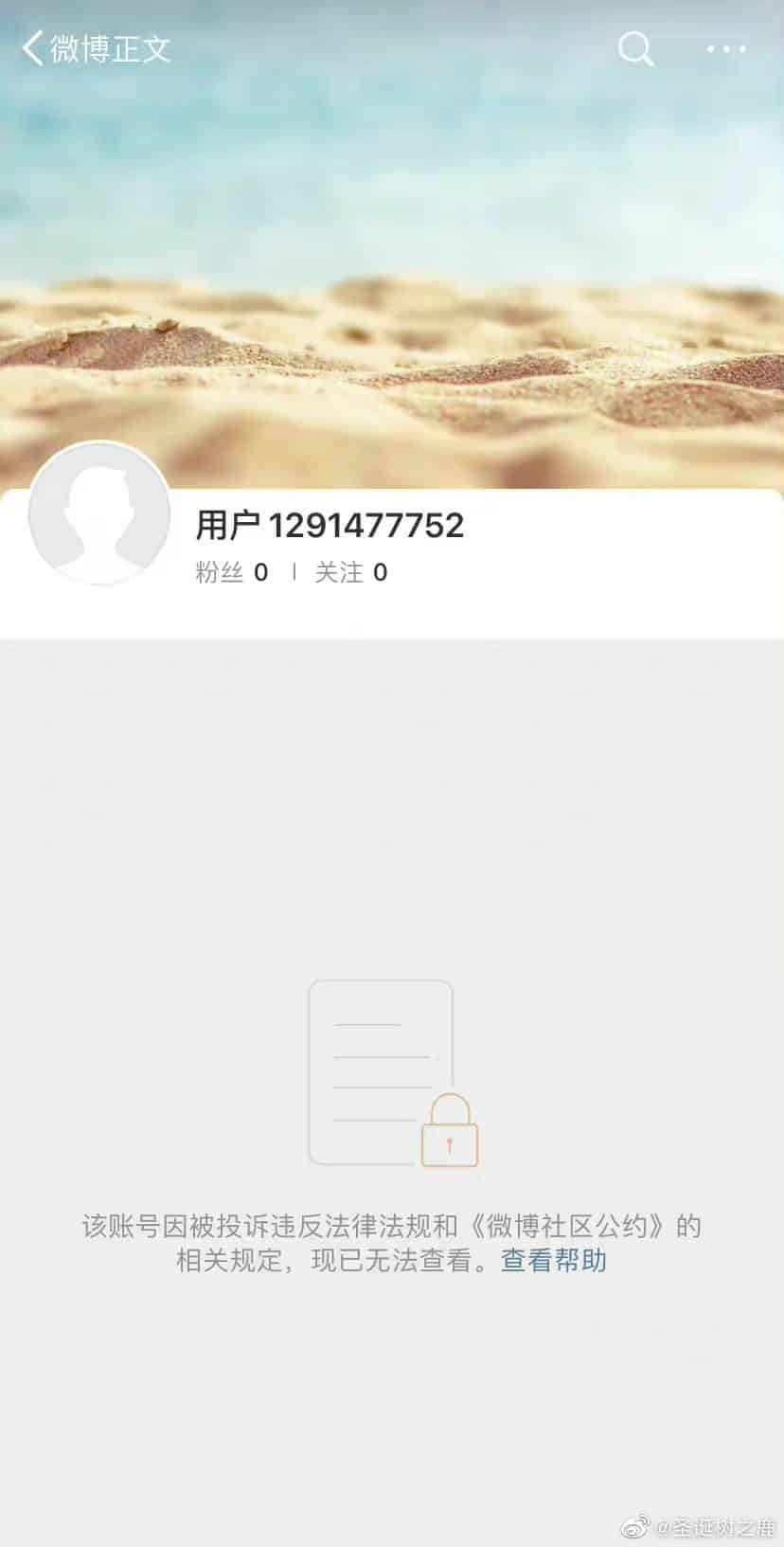The height and width of the screenshot is (1547, 784).
Task: Open the 查看帮助 link
Action: pos(554,1261)
